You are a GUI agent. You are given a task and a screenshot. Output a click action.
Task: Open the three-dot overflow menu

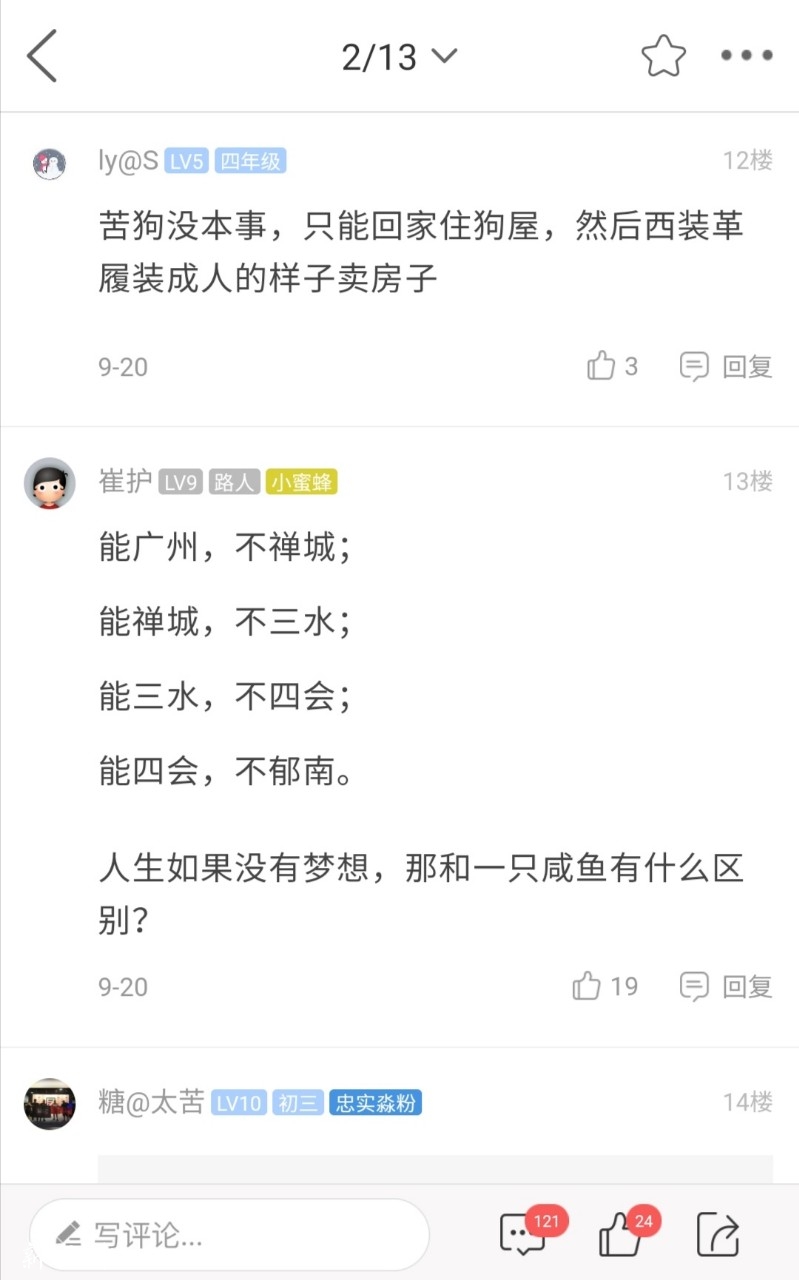[746, 56]
